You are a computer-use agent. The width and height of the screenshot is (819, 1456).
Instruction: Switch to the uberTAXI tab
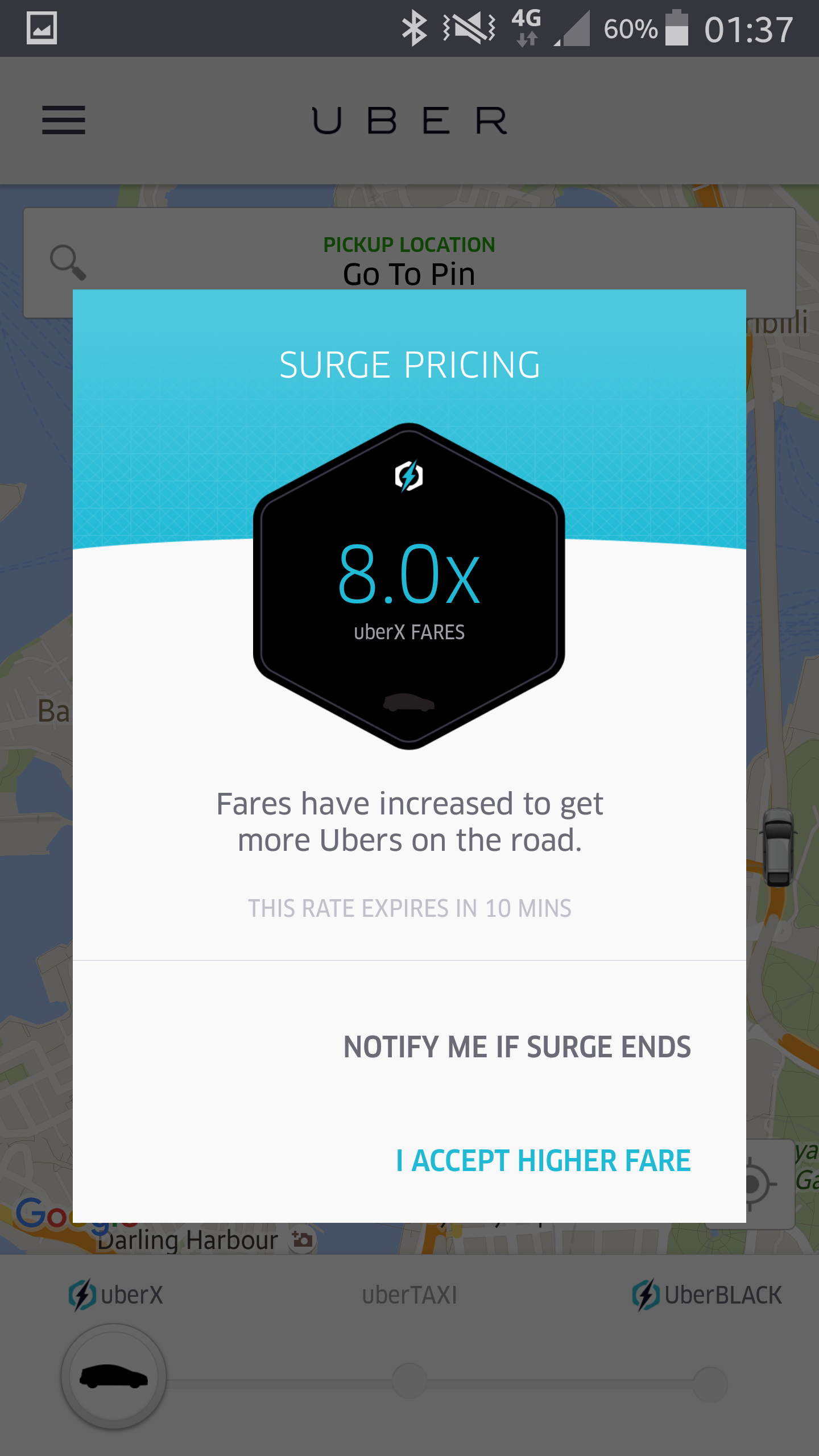409,1294
